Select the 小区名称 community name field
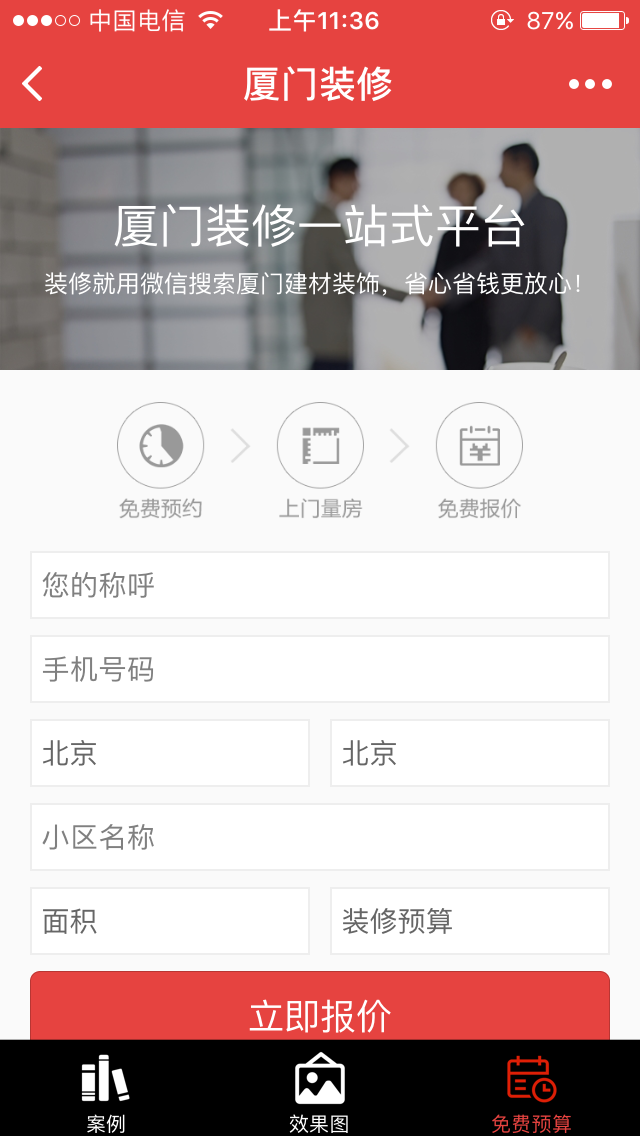 click(x=320, y=837)
